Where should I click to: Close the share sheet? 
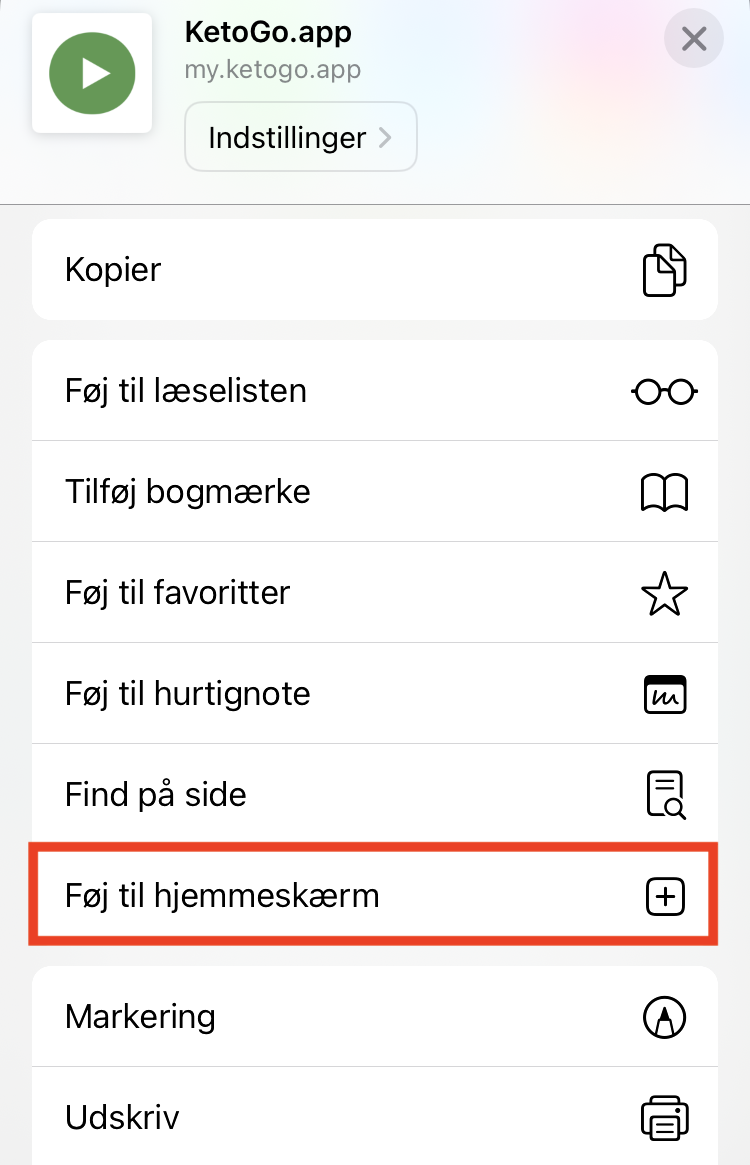693,40
